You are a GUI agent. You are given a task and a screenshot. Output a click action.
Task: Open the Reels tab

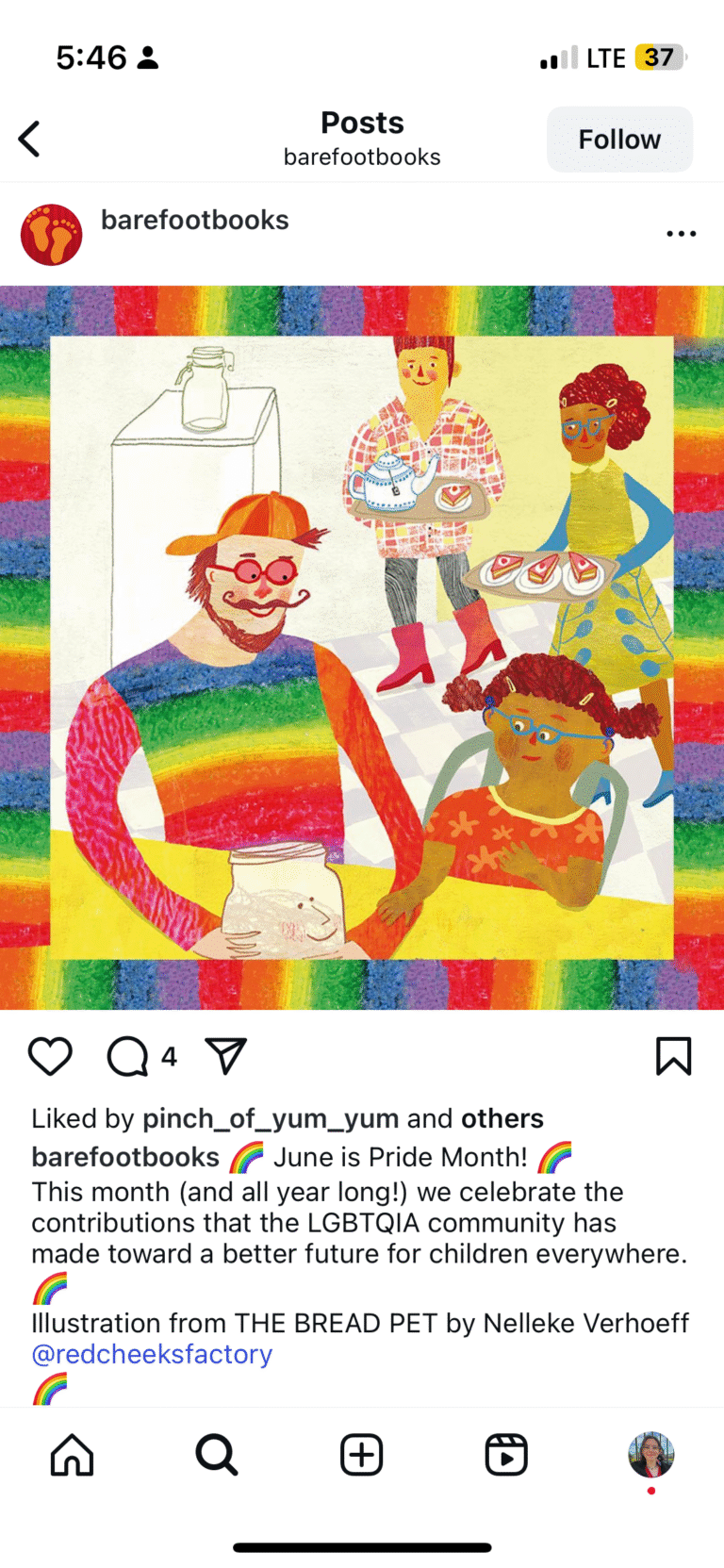pyautogui.click(x=506, y=1455)
